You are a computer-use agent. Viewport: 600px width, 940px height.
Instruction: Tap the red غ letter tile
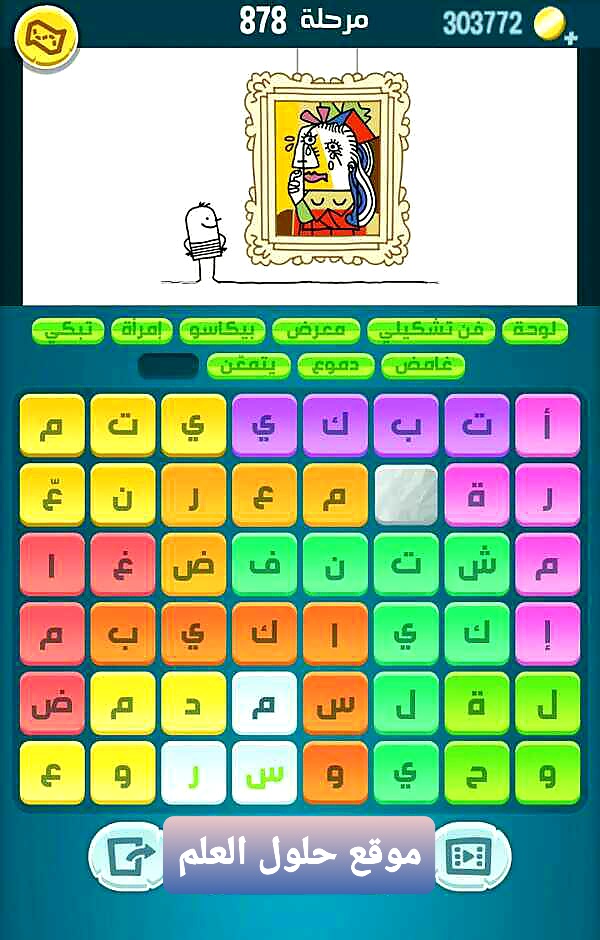point(123,564)
